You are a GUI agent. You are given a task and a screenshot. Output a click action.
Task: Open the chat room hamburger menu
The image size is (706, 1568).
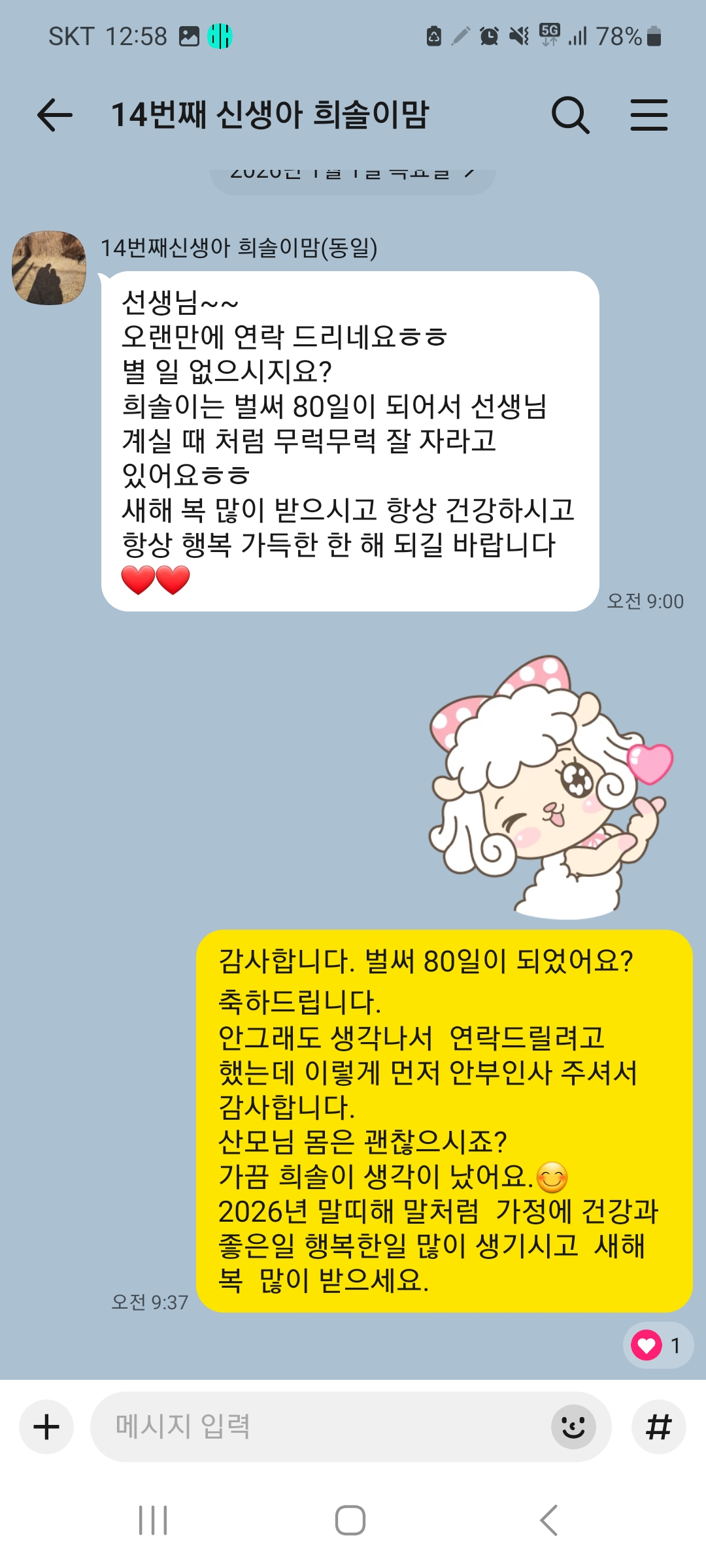[648, 116]
